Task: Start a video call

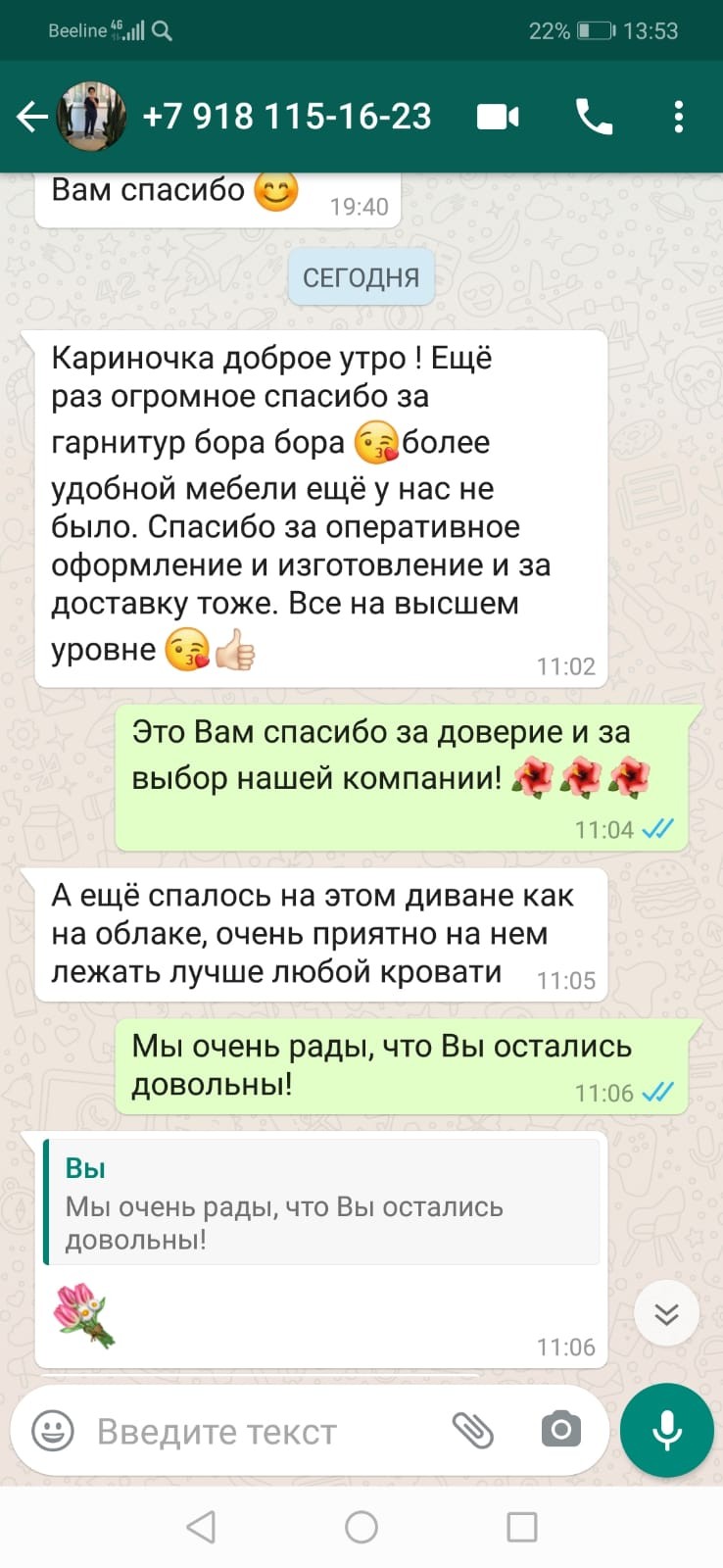Action: [498, 117]
